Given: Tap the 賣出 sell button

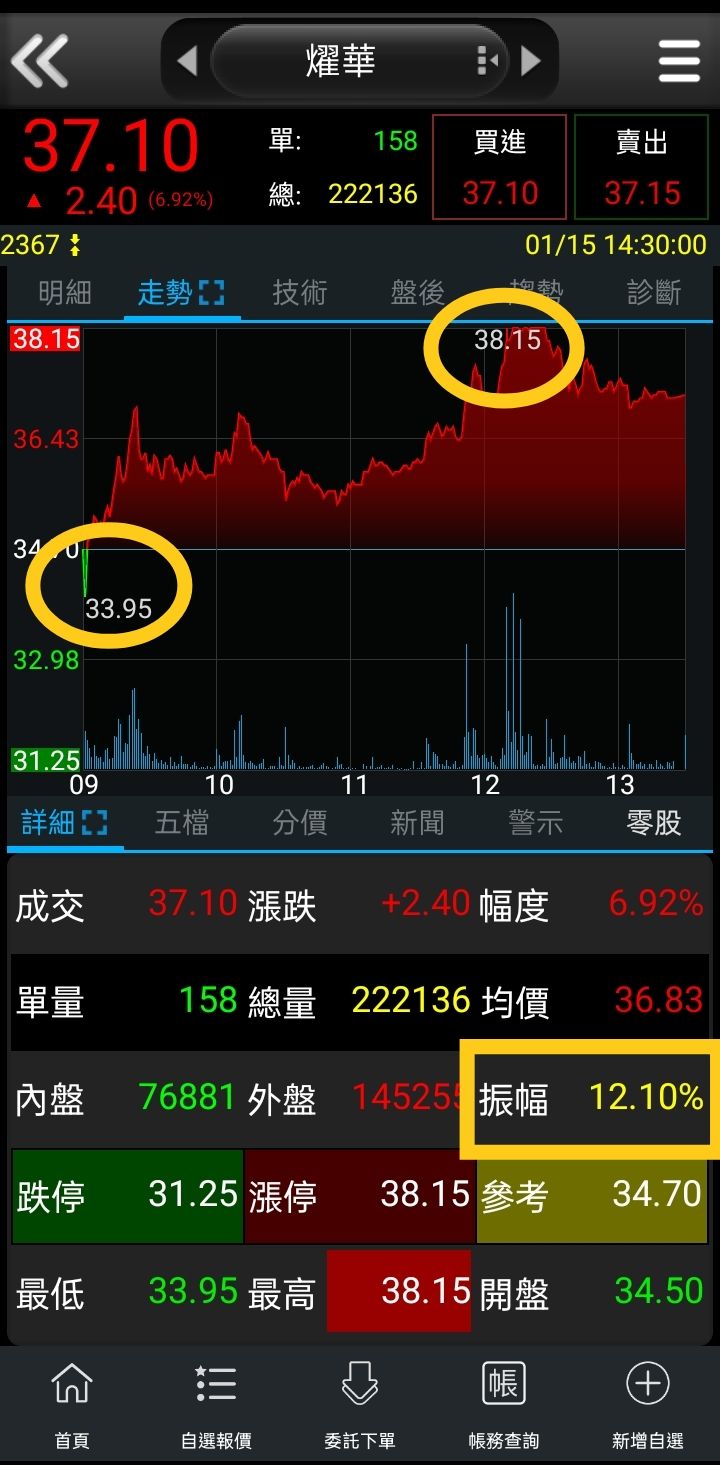Looking at the screenshot, I should point(641,167).
